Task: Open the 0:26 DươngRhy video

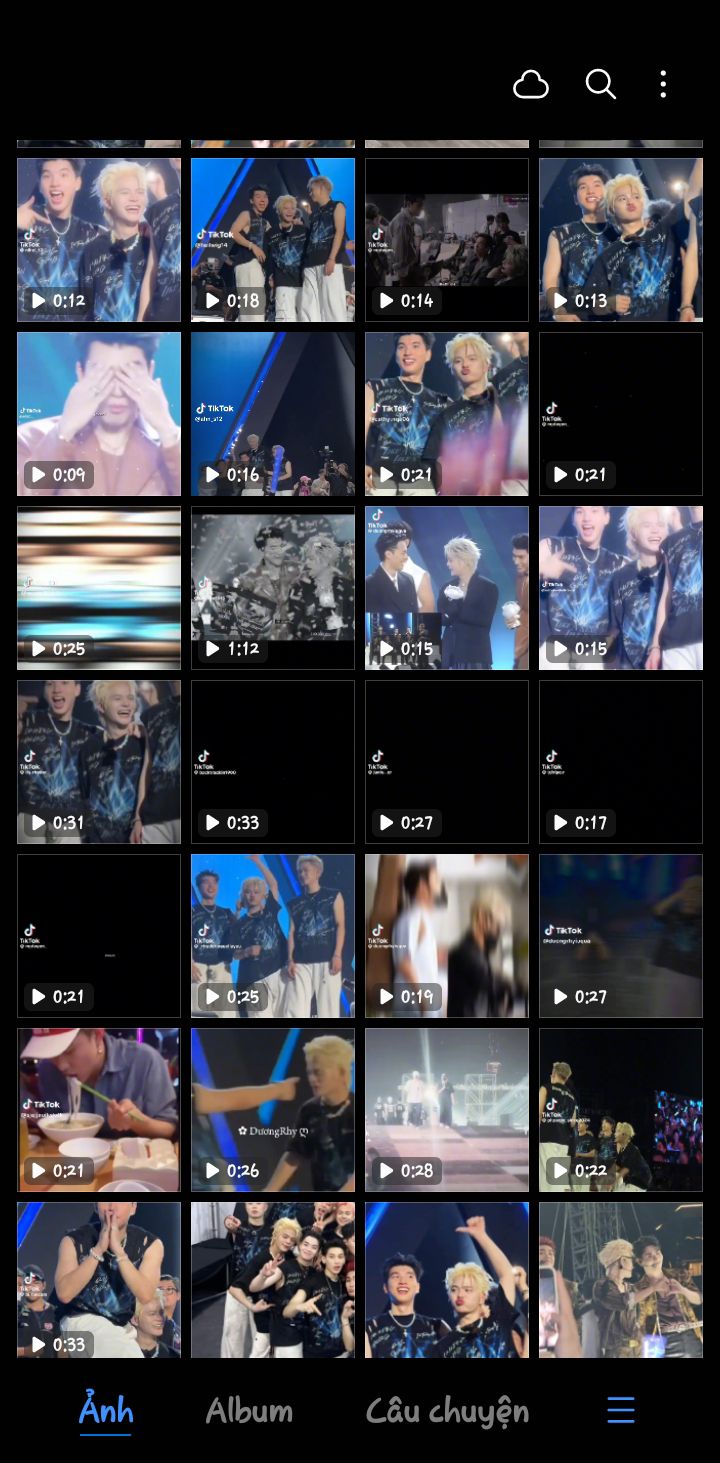Action: (273, 1109)
